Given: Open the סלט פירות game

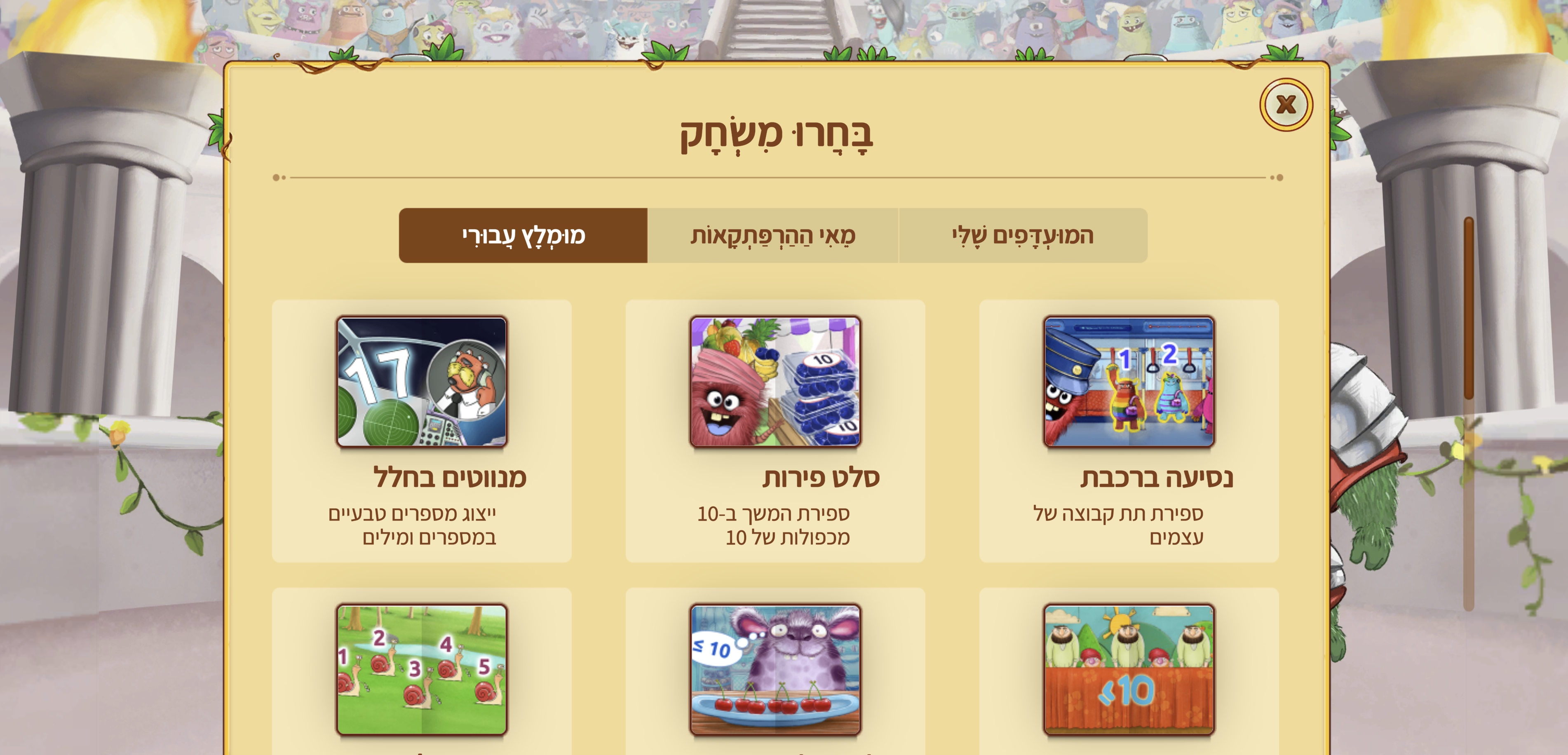Looking at the screenshot, I should coord(775,382).
